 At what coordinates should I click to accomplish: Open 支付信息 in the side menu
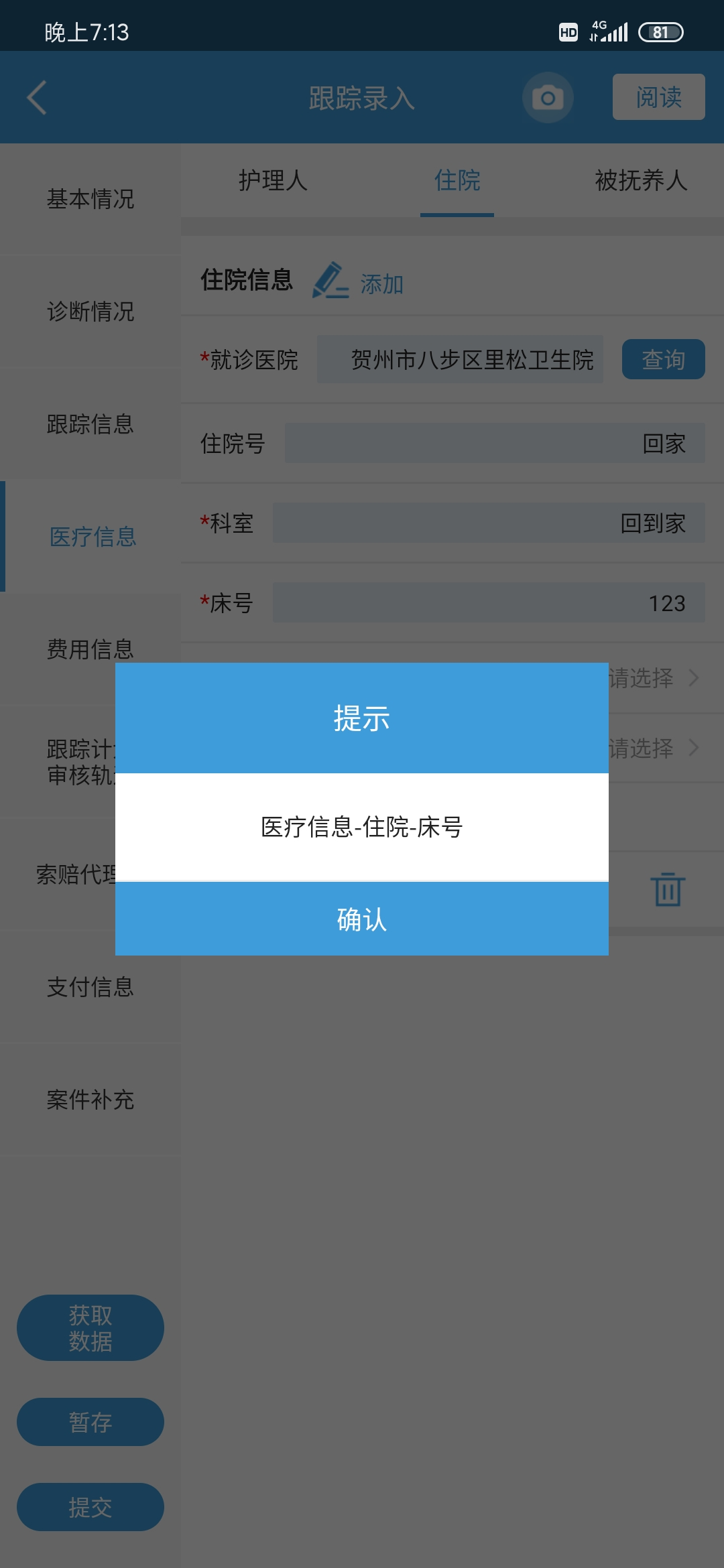pyautogui.click(x=90, y=987)
